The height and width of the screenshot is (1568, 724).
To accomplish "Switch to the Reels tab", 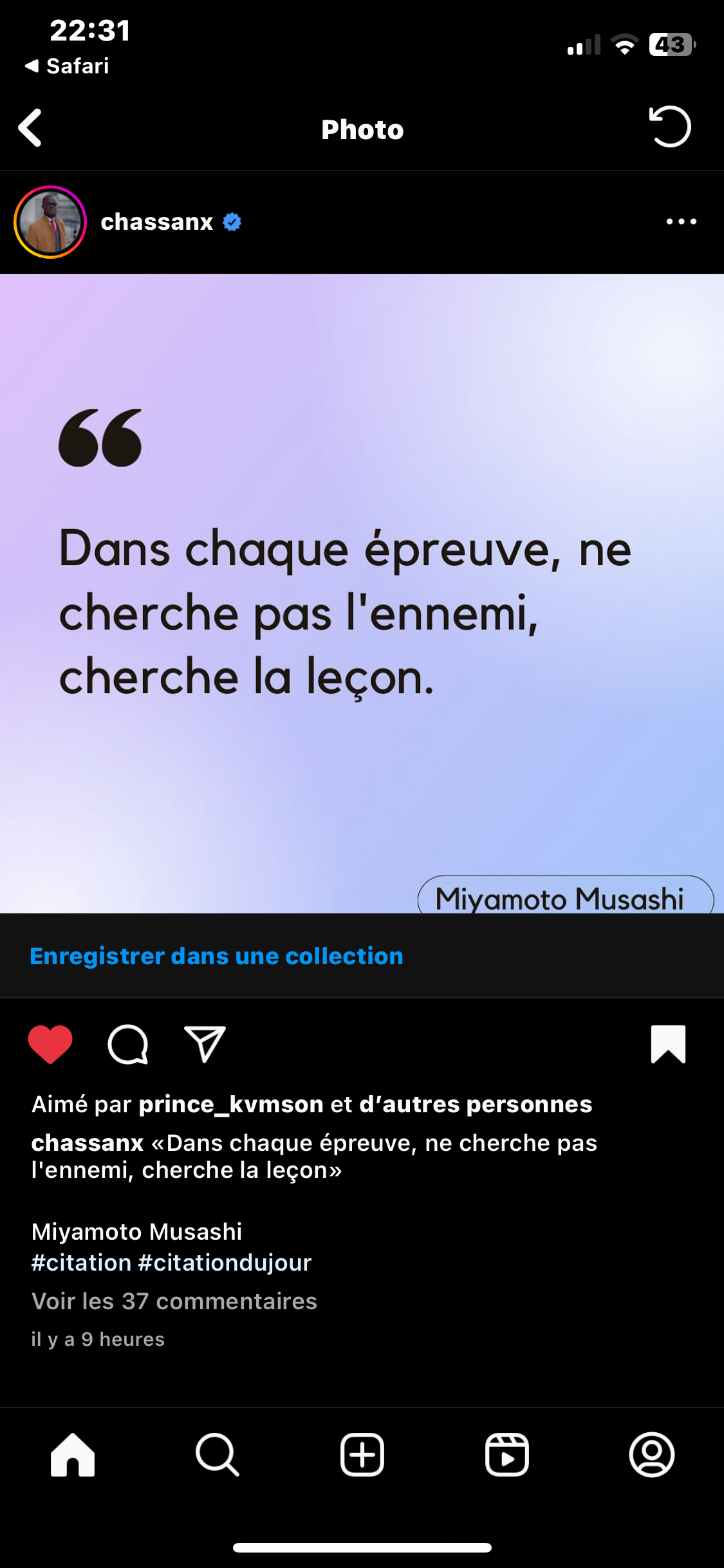I will click(507, 1455).
